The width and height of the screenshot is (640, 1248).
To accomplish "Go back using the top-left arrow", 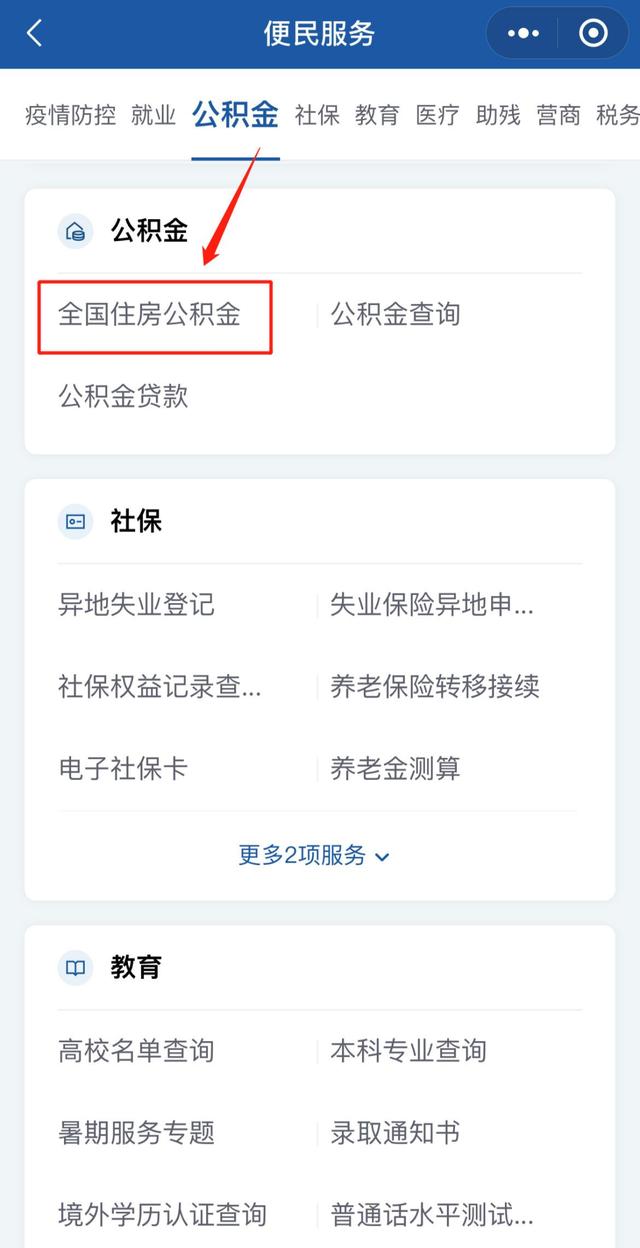I will [35, 33].
